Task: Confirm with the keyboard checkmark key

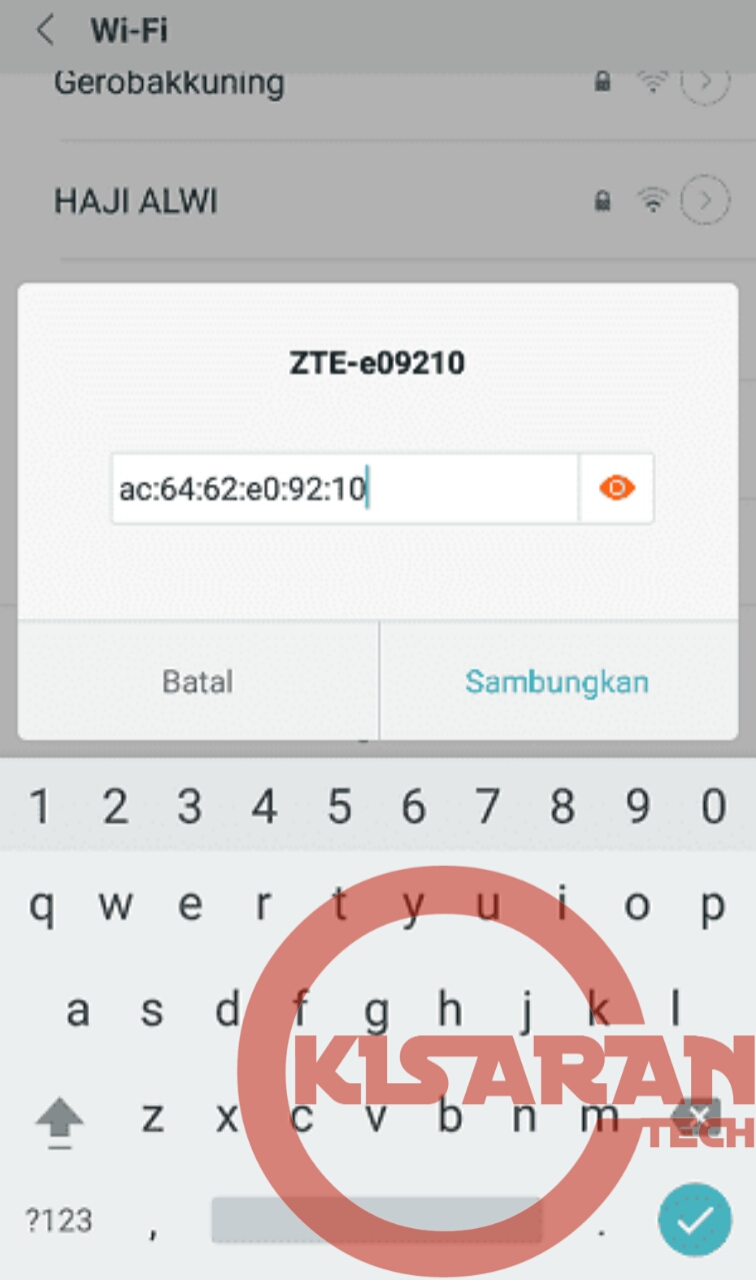Action: tap(694, 1219)
